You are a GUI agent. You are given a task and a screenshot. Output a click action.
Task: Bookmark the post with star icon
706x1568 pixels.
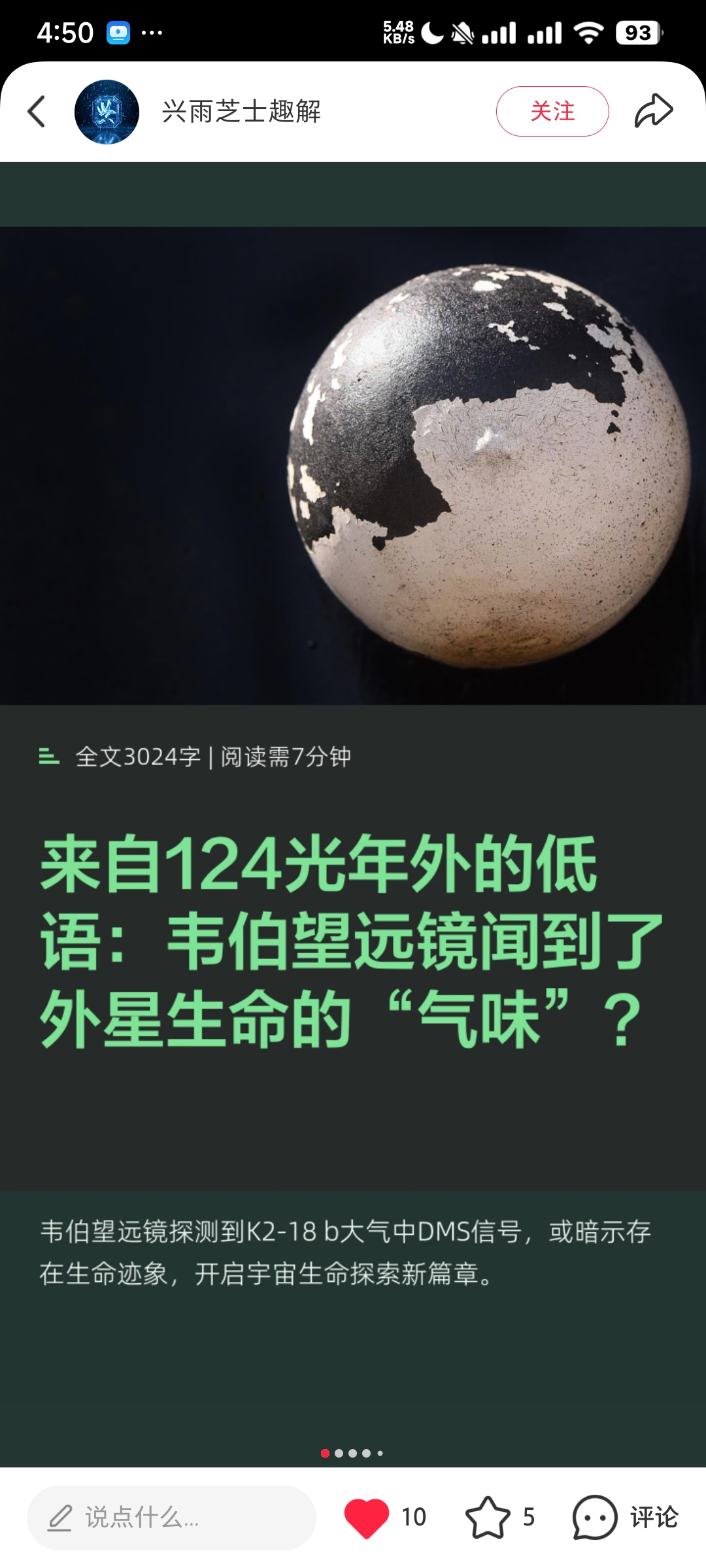click(x=488, y=1517)
